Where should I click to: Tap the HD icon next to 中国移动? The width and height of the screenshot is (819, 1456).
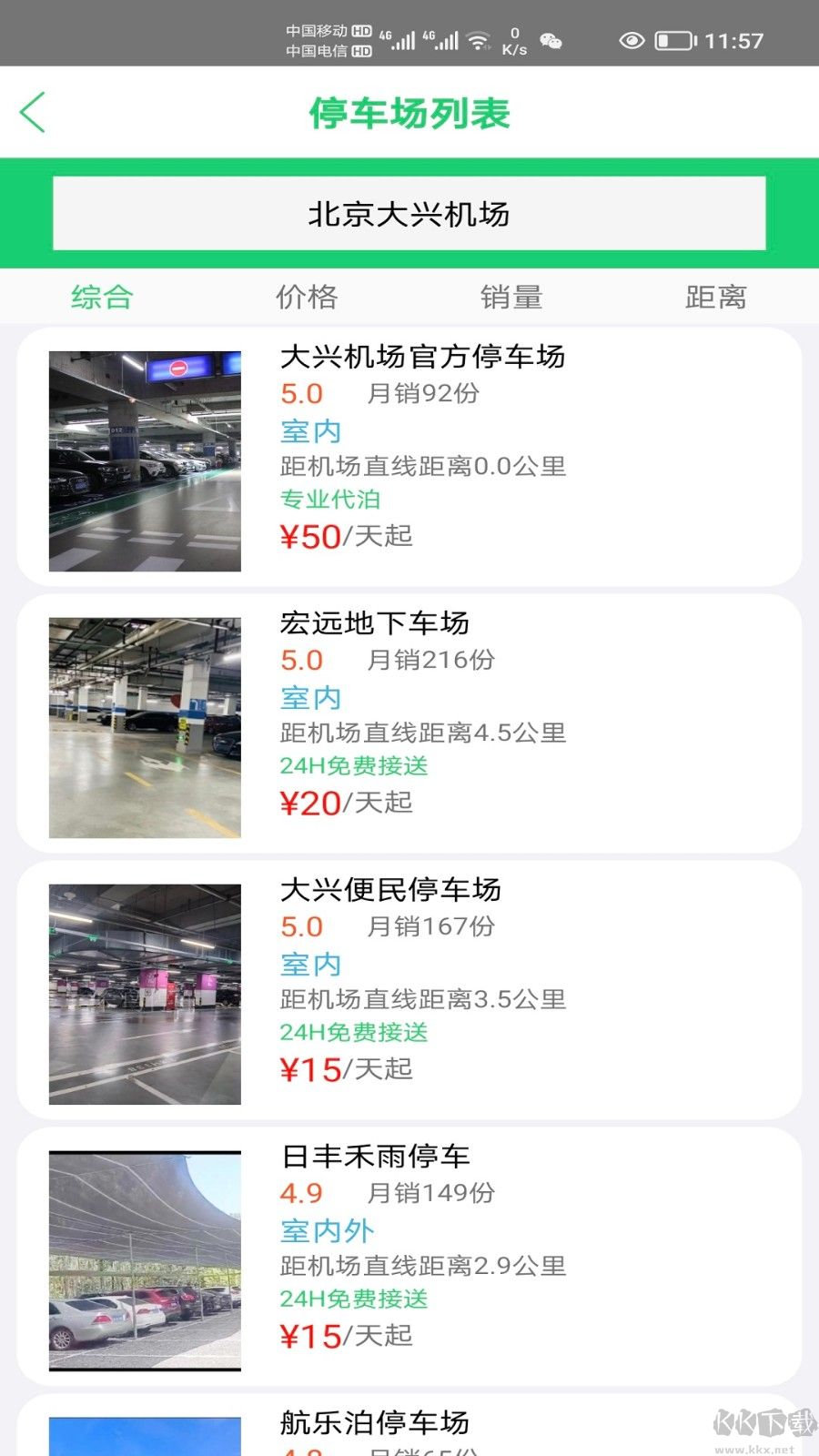(x=362, y=29)
